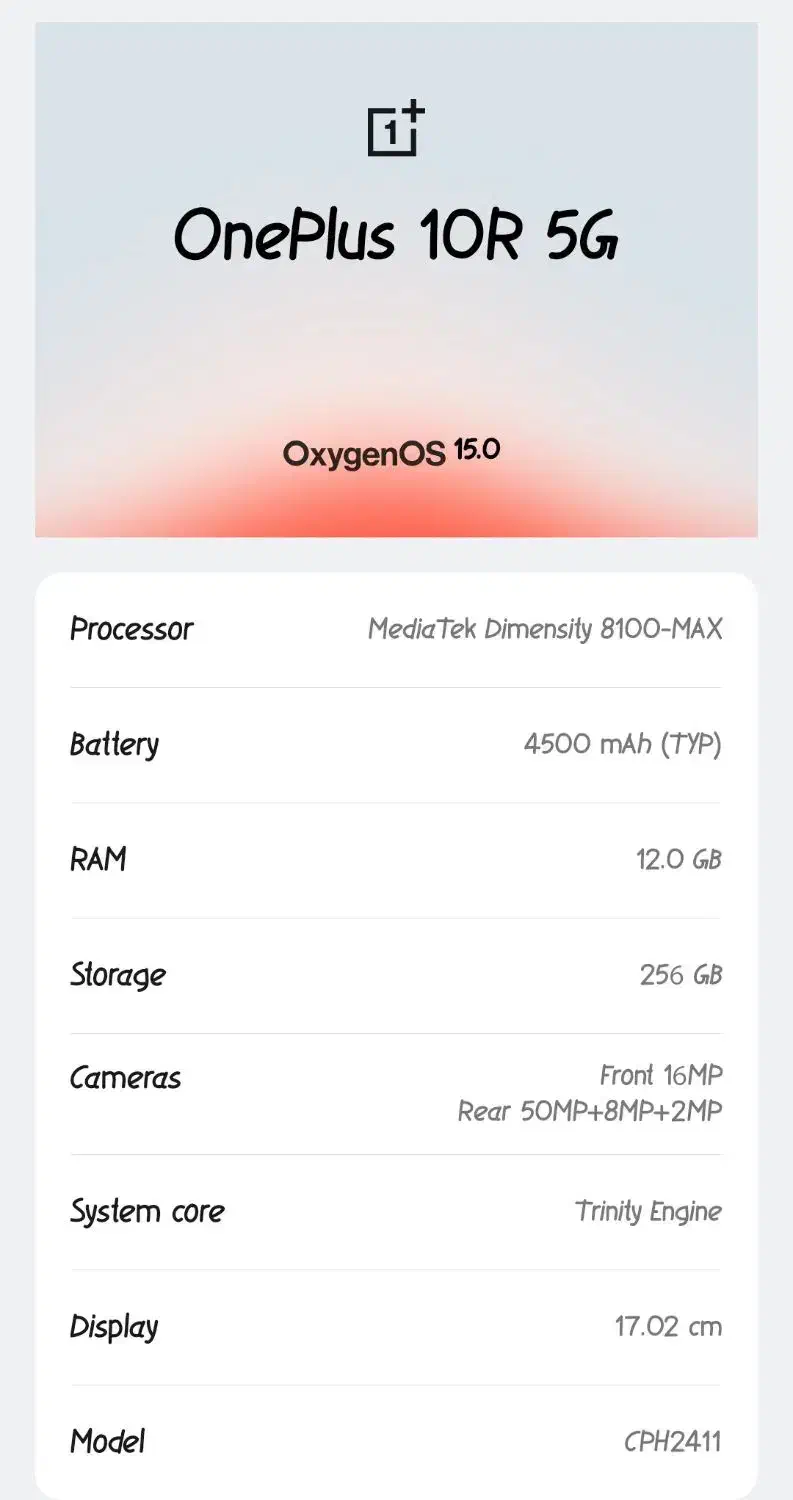Screen dimensions: 793x1500
Task: Select the Model row
Action: pos(106,1442)
